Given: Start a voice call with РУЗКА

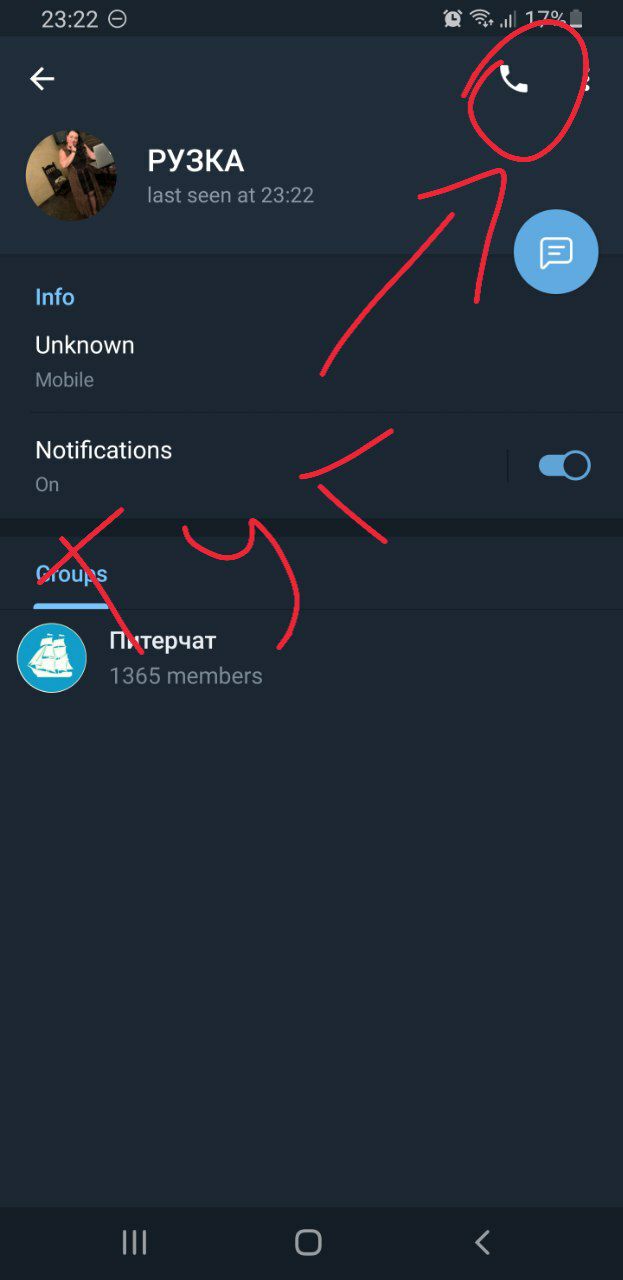Looking at the screenshot, I should pos(513,80).
